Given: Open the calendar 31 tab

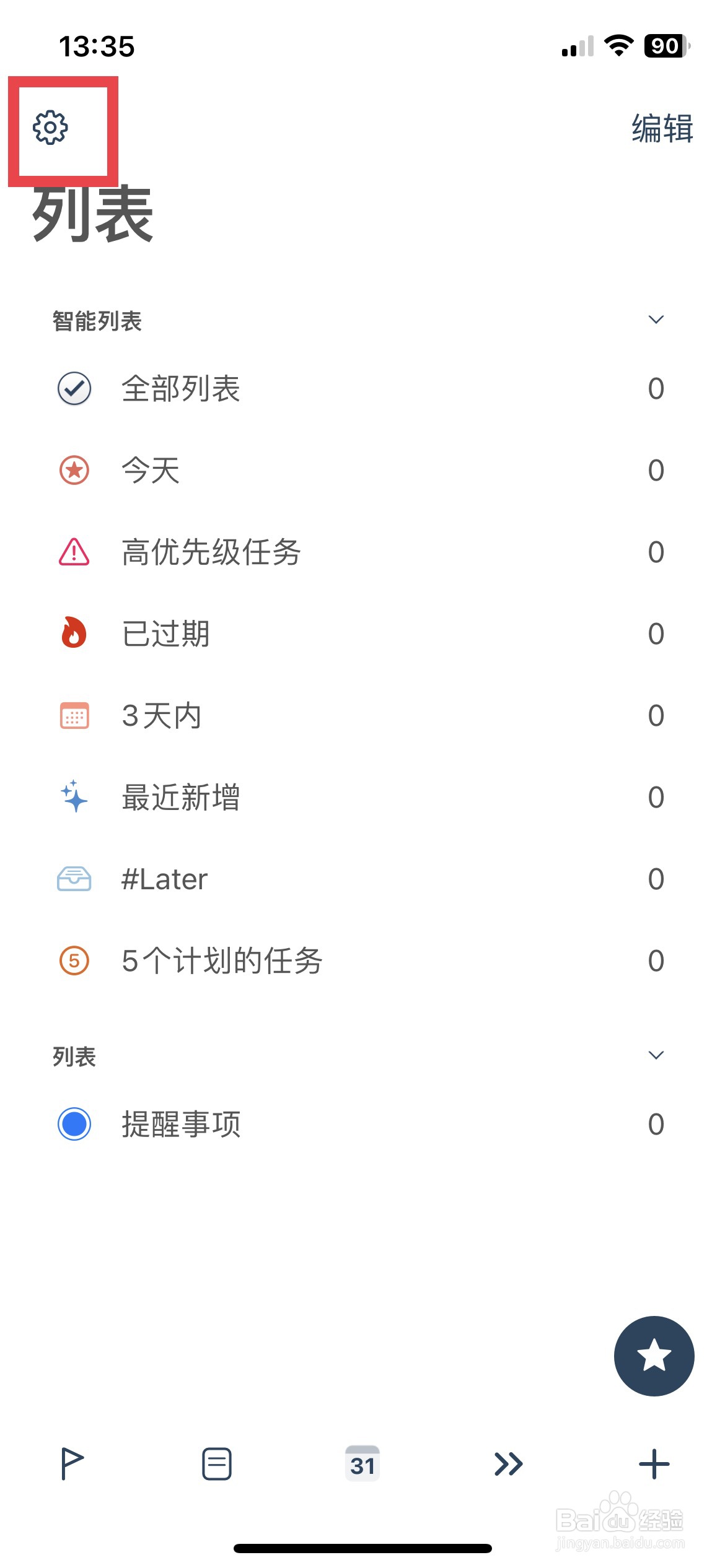Looking at the screenshot, I should (362, 1464).
